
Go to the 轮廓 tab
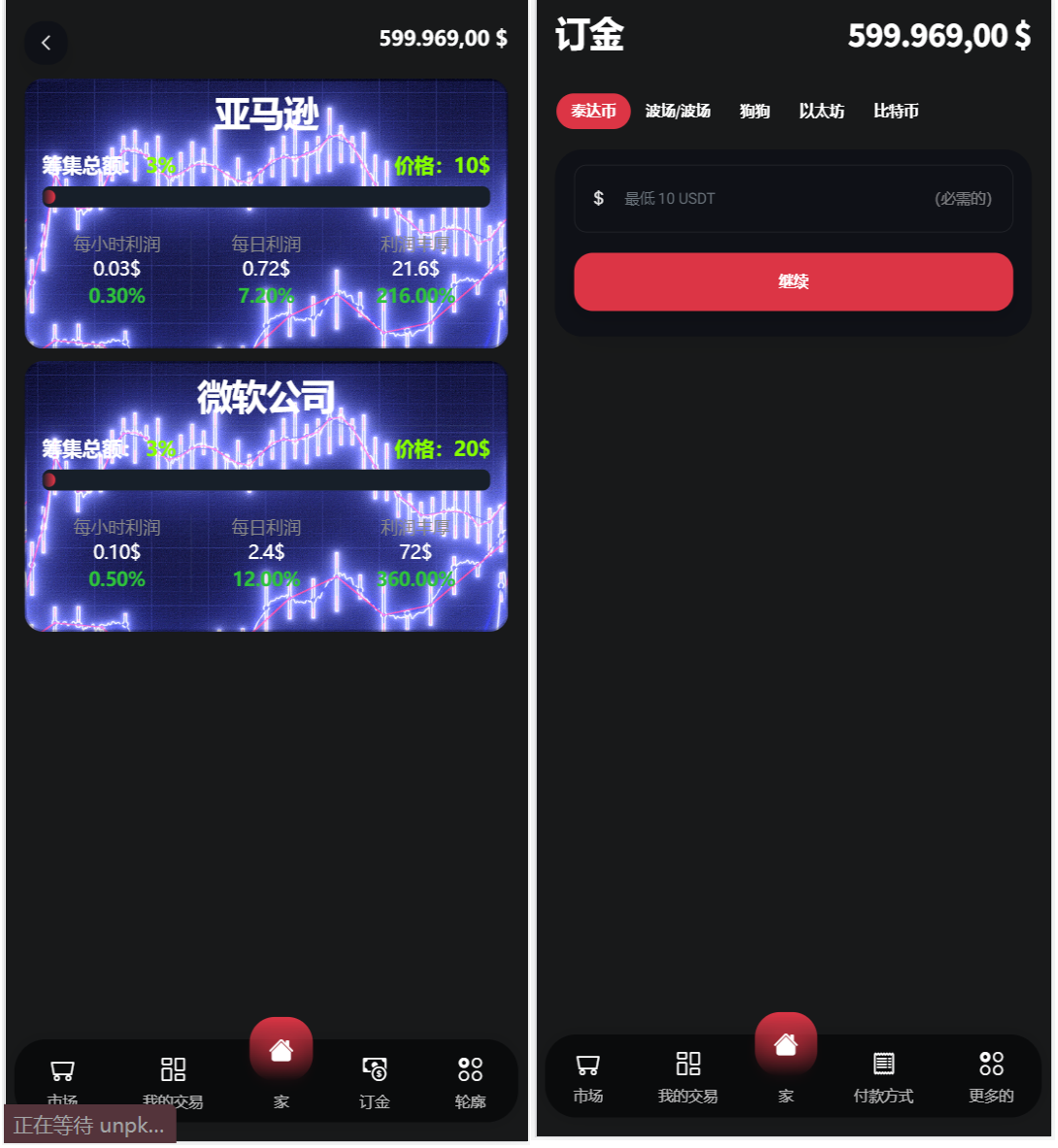(470, 1081)
